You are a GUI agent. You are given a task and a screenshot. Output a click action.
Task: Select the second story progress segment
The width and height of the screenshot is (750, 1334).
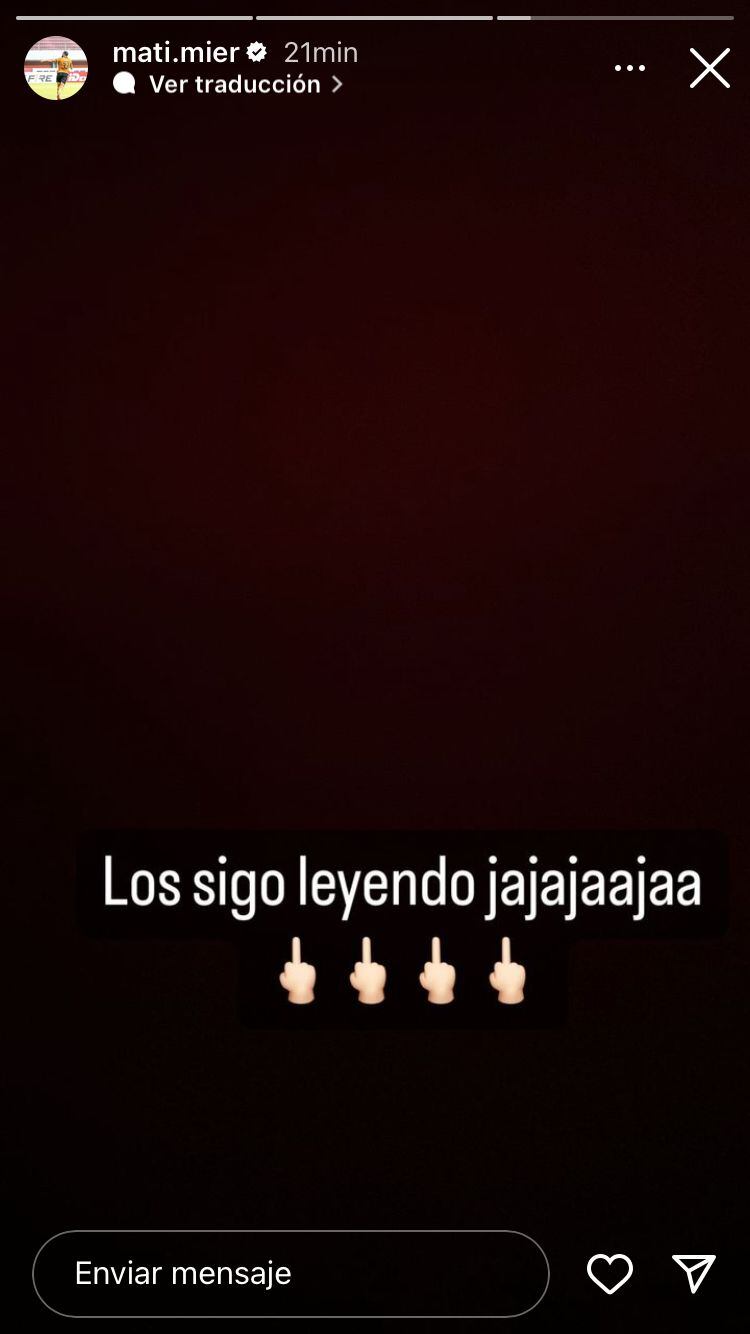click(x=375, y=14)
